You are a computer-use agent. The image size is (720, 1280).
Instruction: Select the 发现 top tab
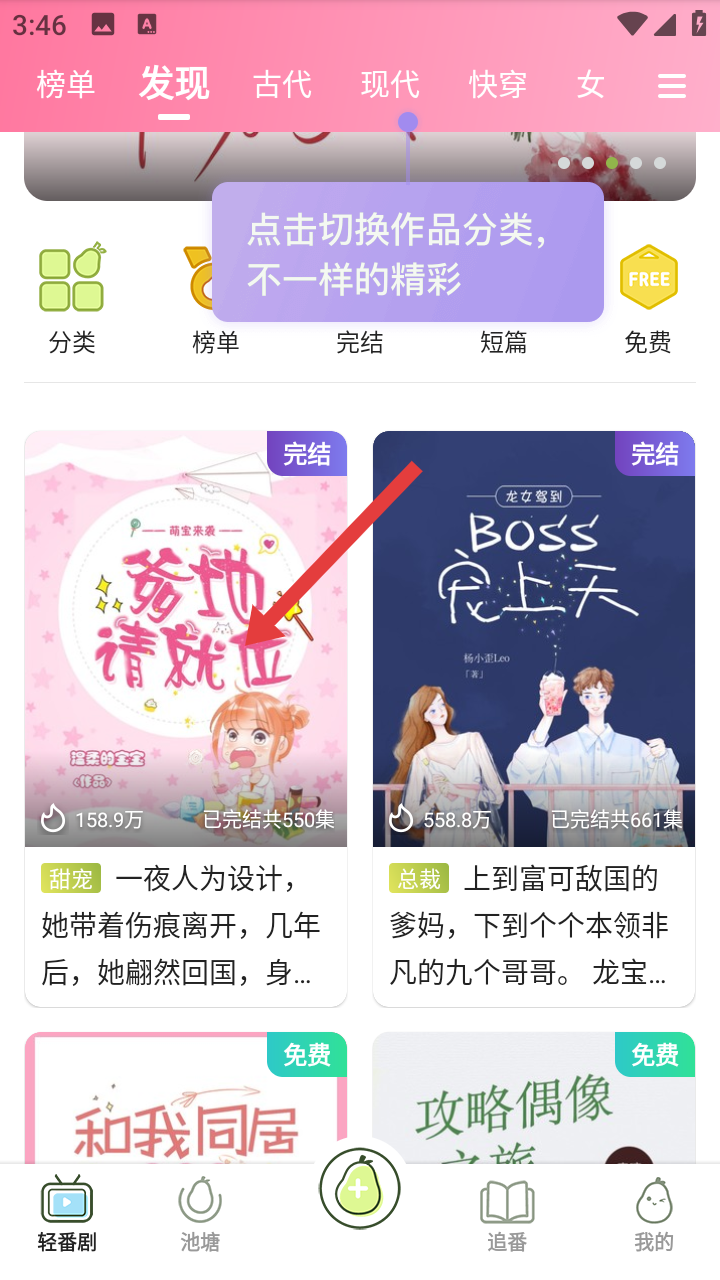tap(174, 85)
